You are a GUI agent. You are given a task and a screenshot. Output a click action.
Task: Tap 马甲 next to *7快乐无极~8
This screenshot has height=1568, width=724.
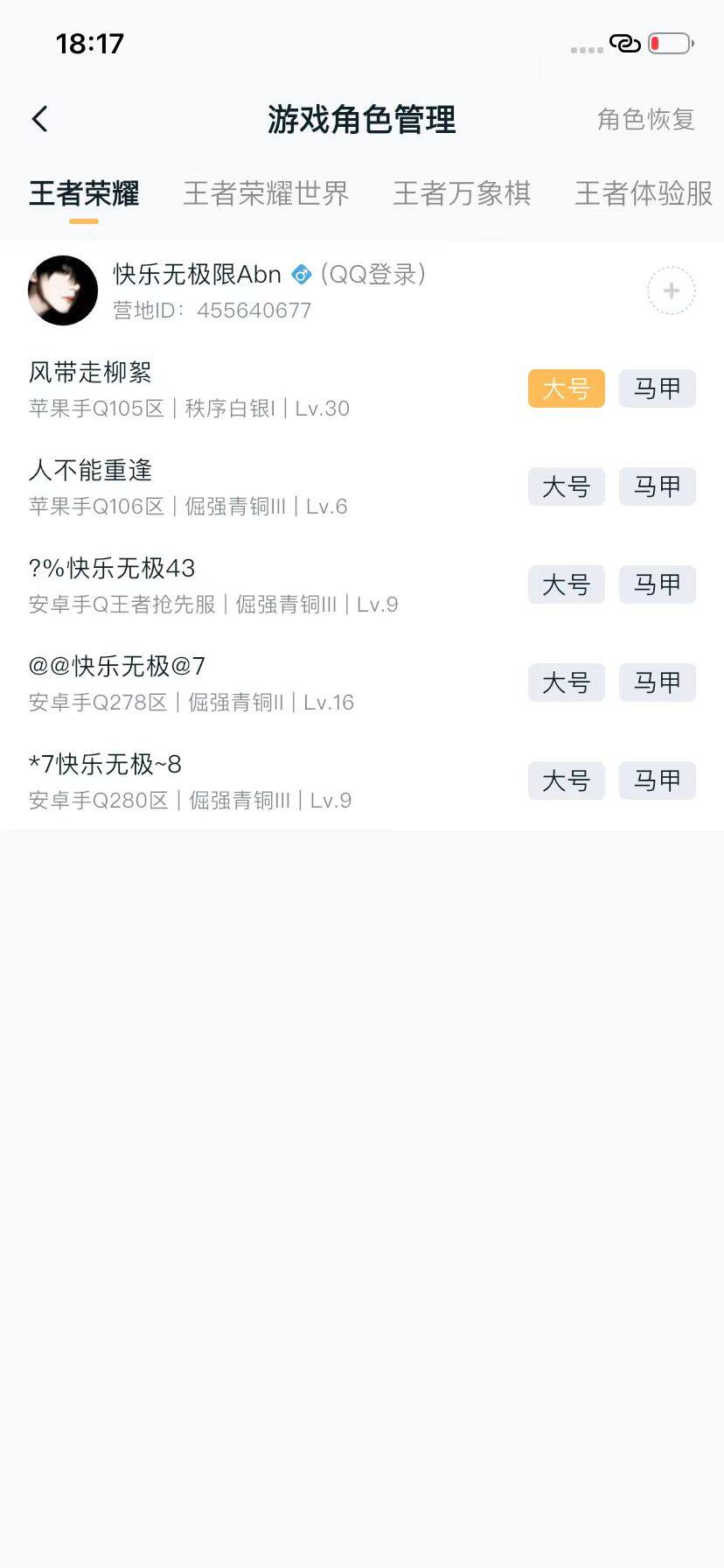(x=657, y=780)
